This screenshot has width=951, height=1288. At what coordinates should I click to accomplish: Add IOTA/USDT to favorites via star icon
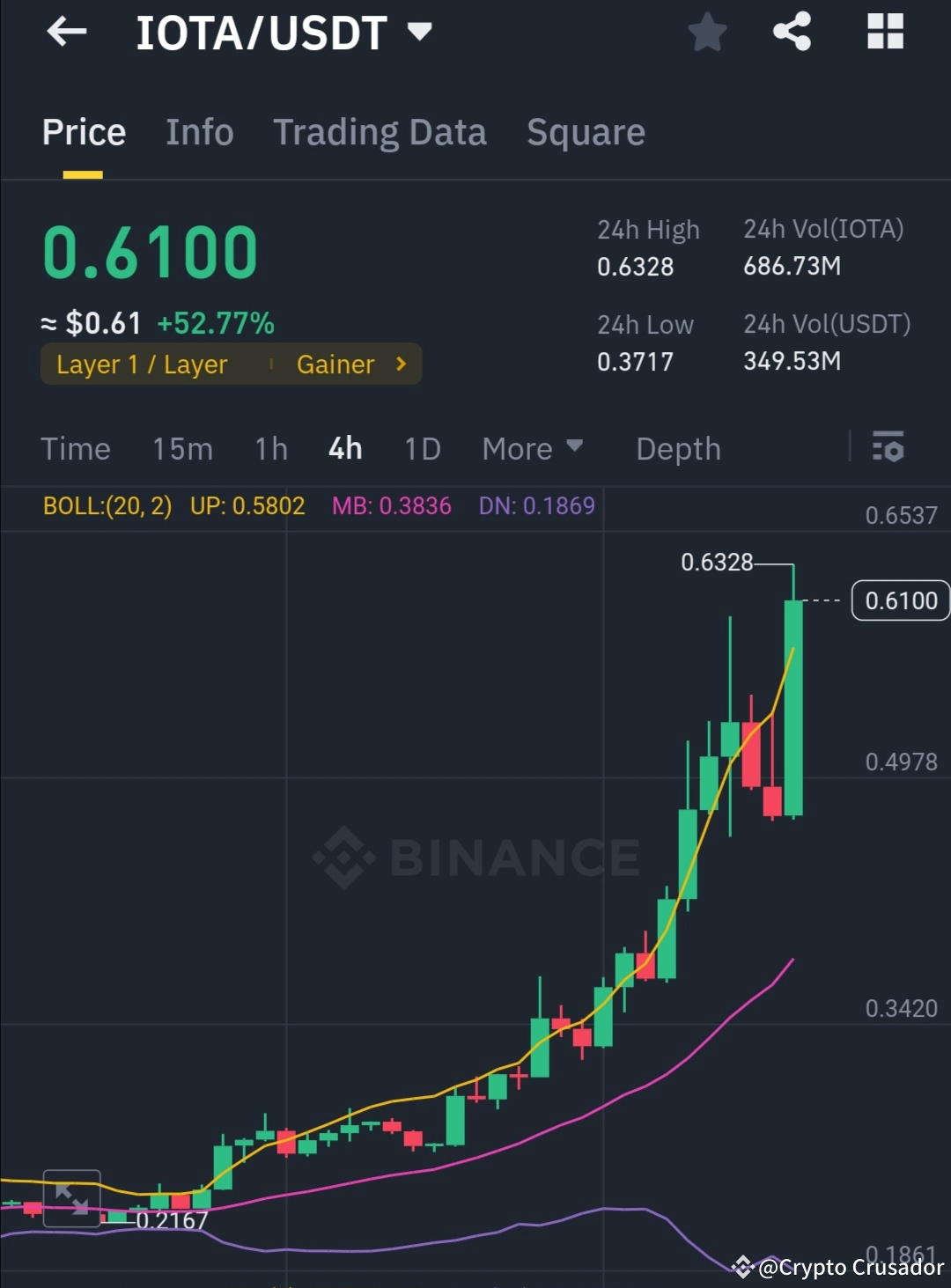coord(707,32)
